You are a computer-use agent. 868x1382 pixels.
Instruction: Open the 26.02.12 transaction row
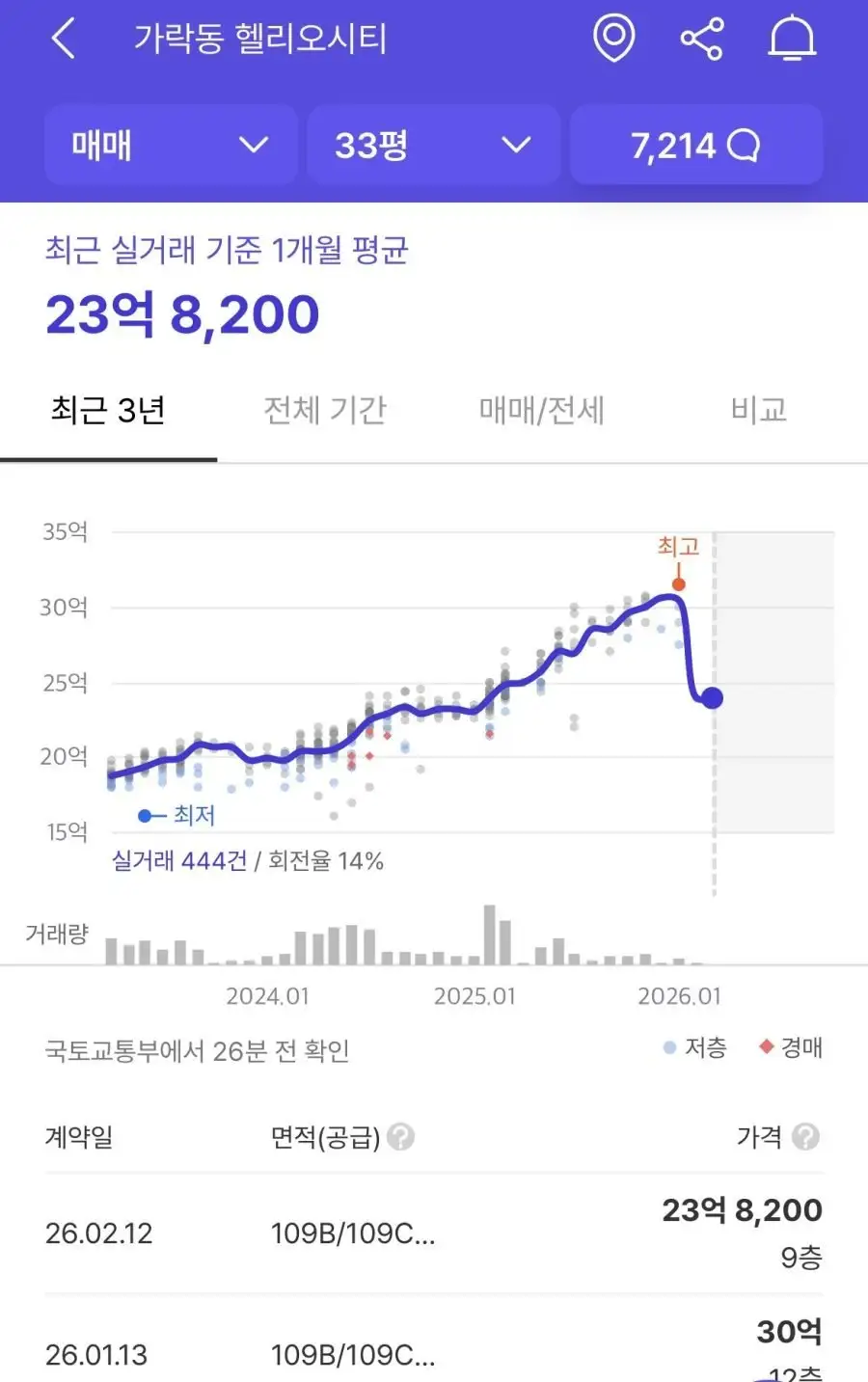coord(434,1233)
